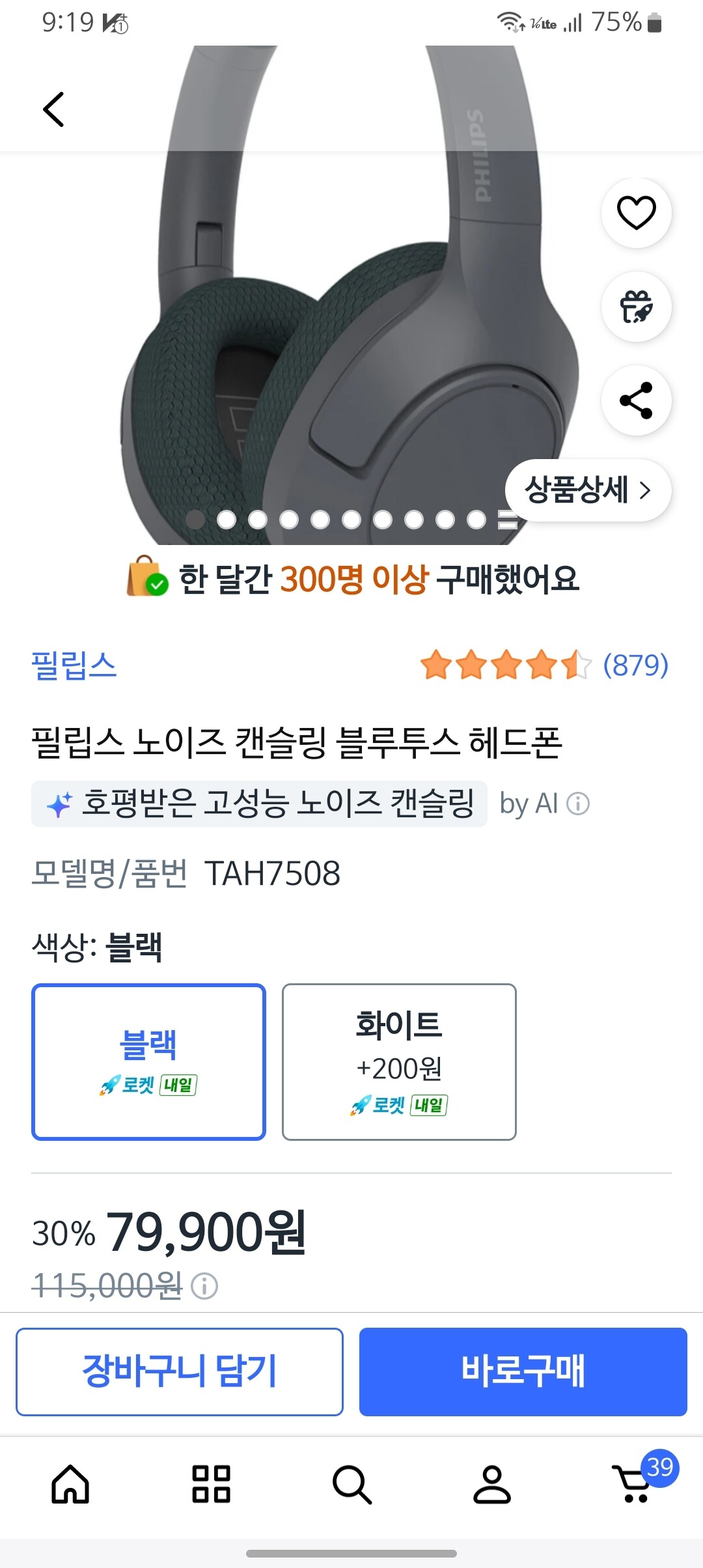The width and height of the screenshot is (703, 1568).
Task: Open the 필립스 brand link
Action: coord(74,665)
